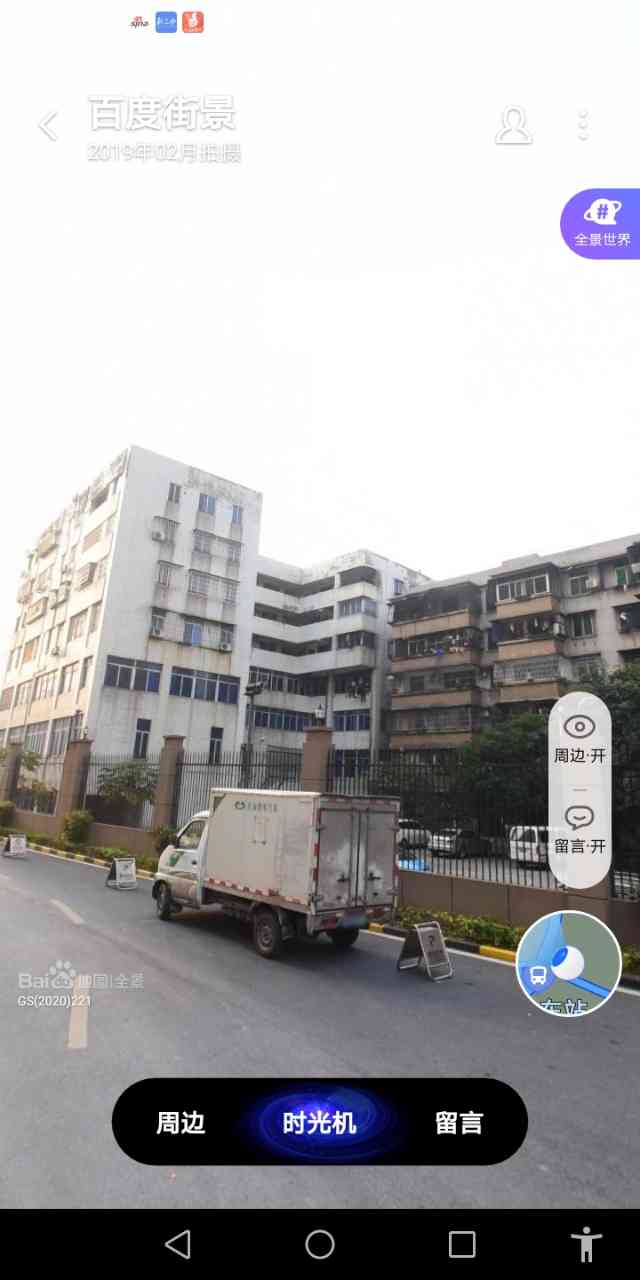640x1280 pixels.
Task: Go back from Baidu street view
Action: [x=47, y=126]
